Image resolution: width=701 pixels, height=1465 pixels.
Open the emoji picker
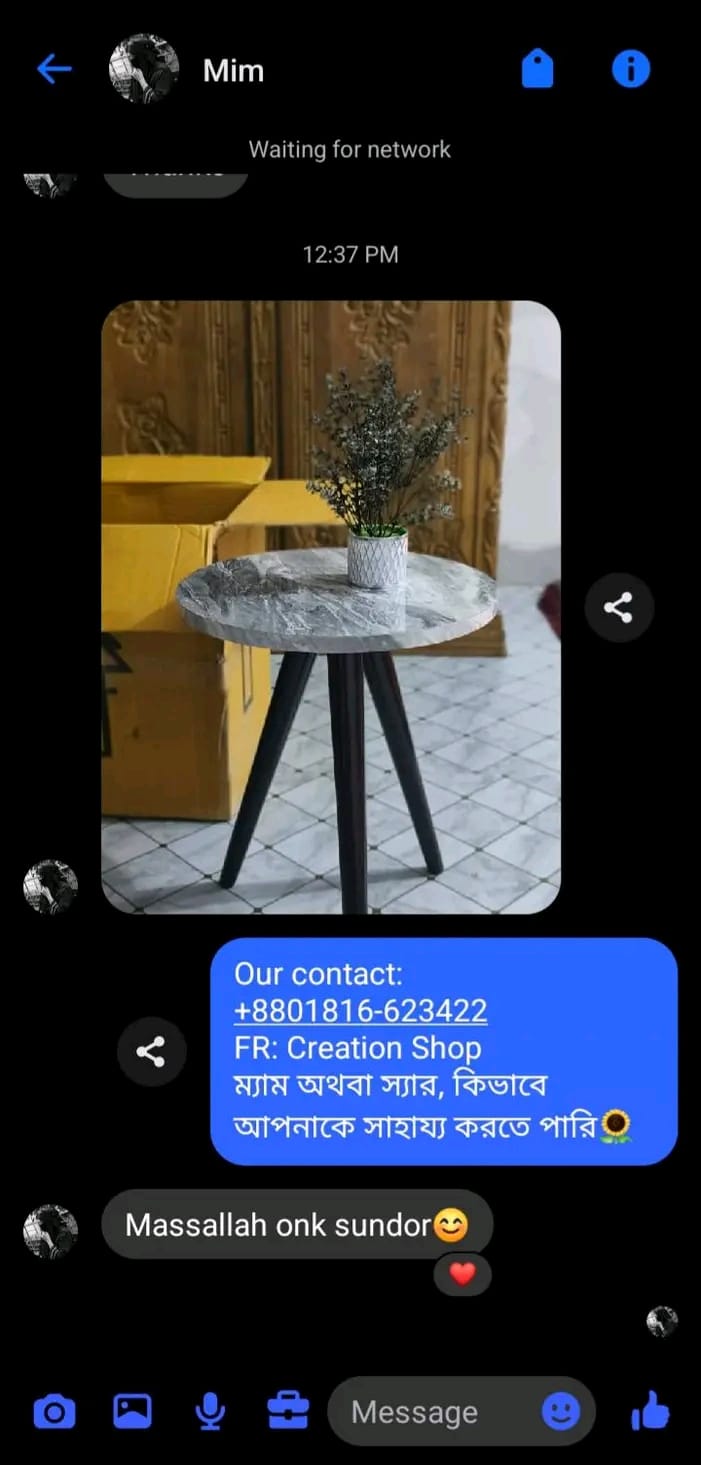pyautogui.click(x=561, y=1411)
